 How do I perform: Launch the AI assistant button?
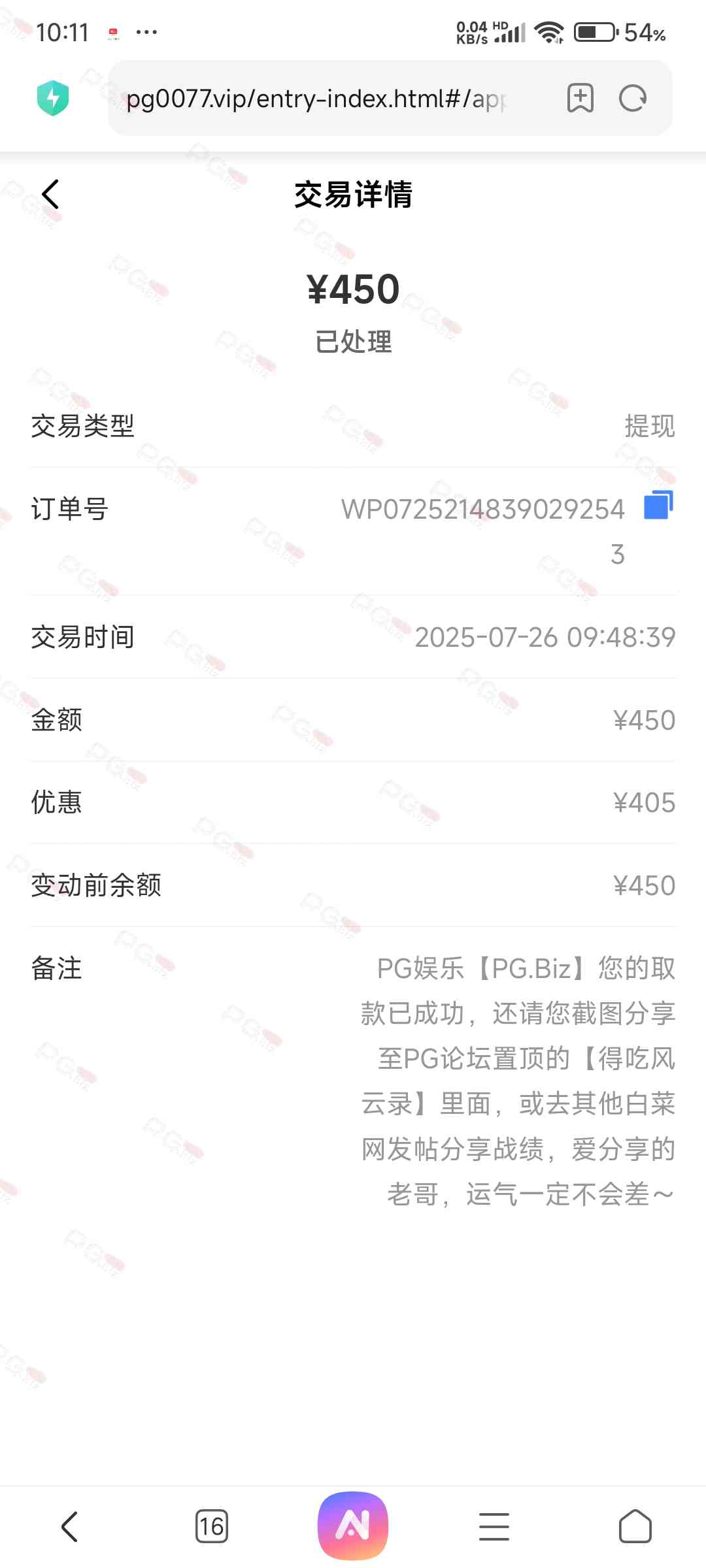353,1526
